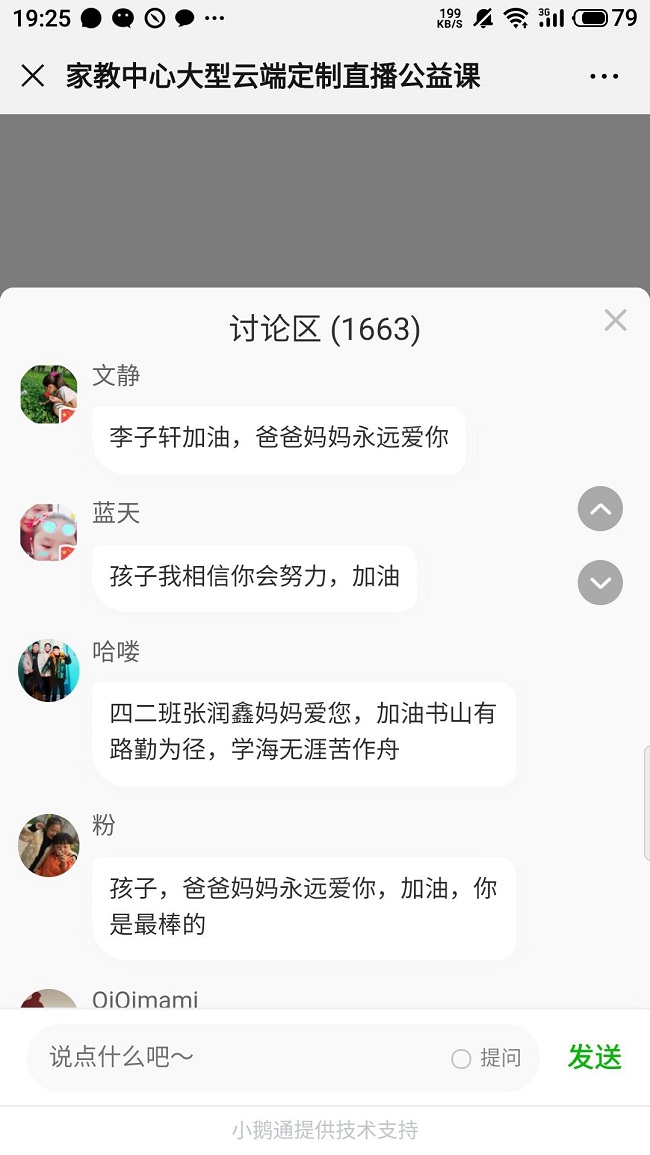Tap the avatar of 哈喽

pos(49,670)
